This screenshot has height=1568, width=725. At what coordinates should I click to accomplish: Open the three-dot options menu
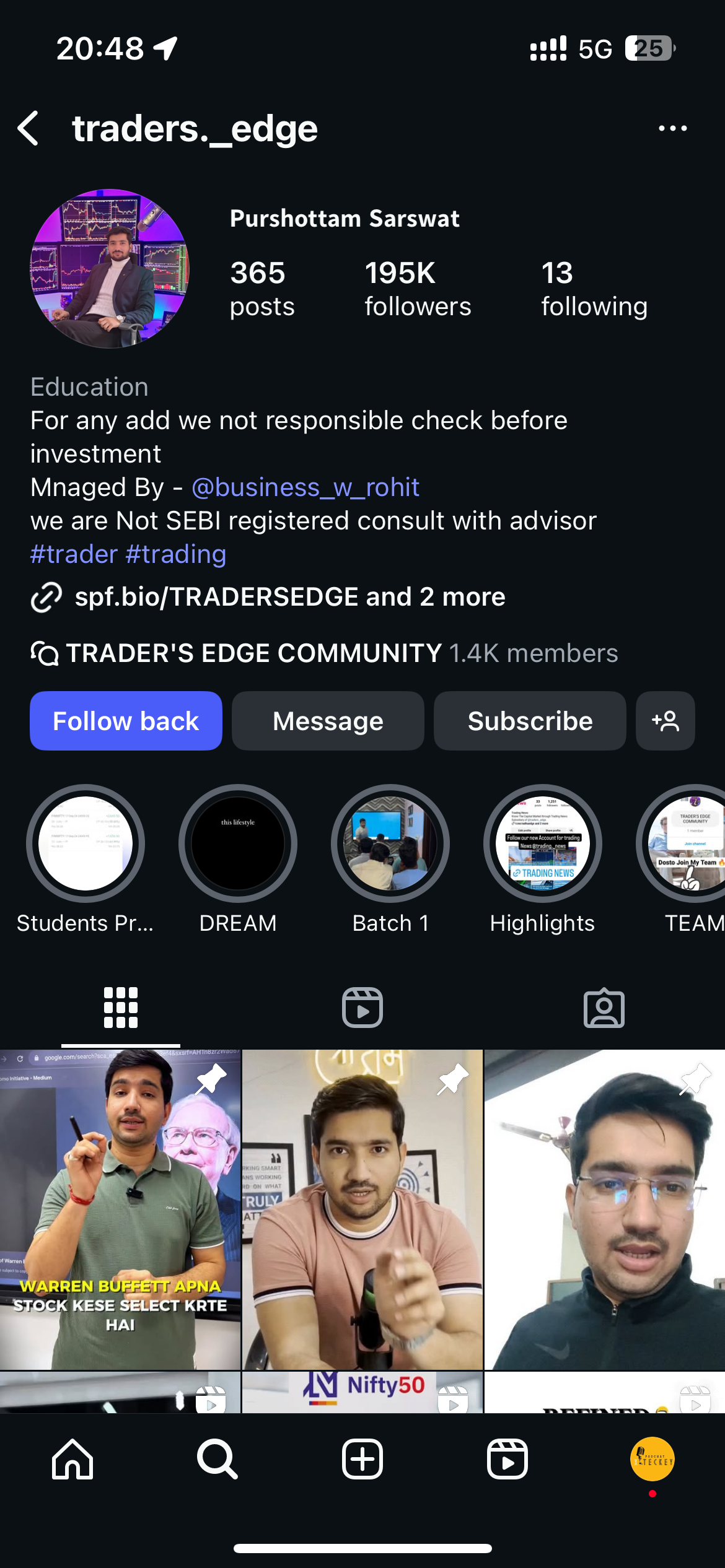click(672, 128)
